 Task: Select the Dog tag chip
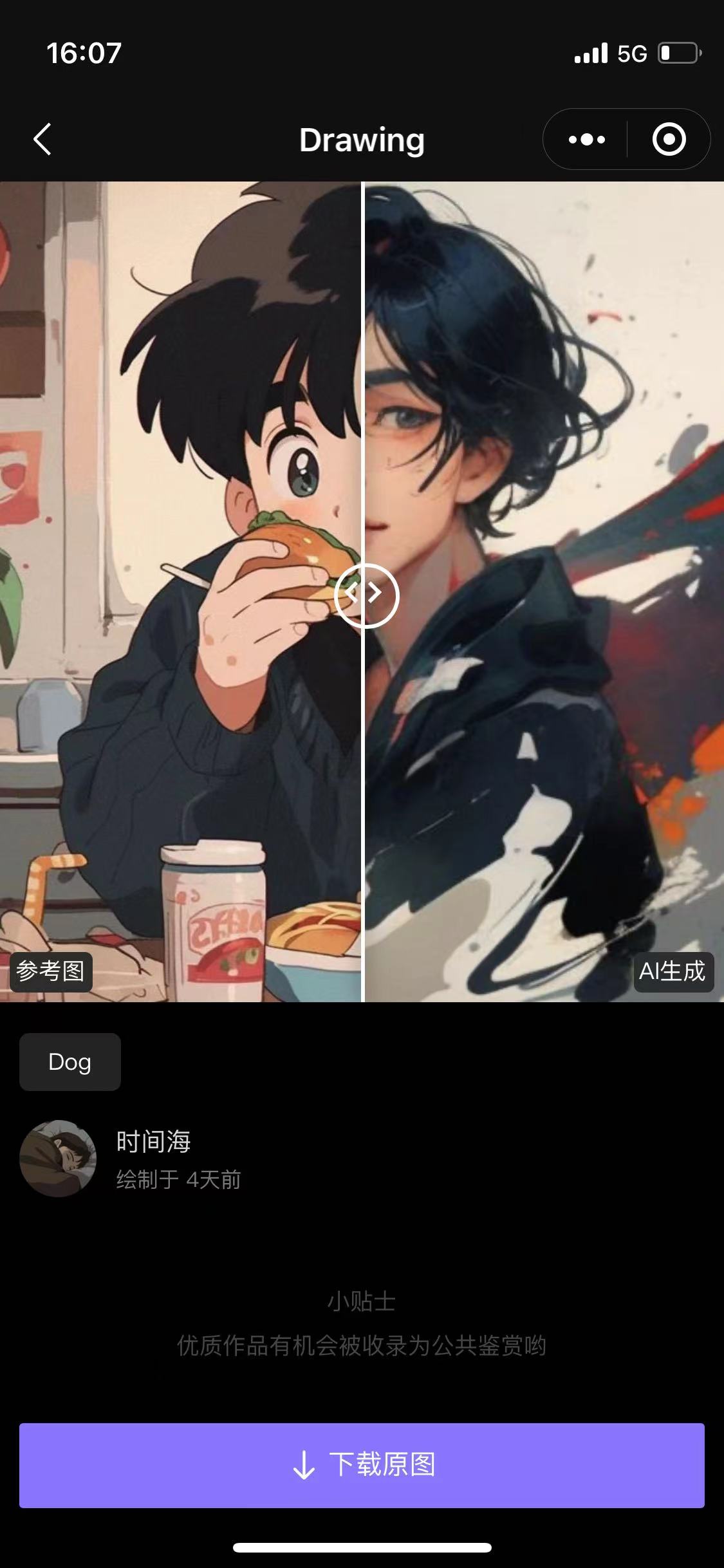click(x=70, y=1061)
